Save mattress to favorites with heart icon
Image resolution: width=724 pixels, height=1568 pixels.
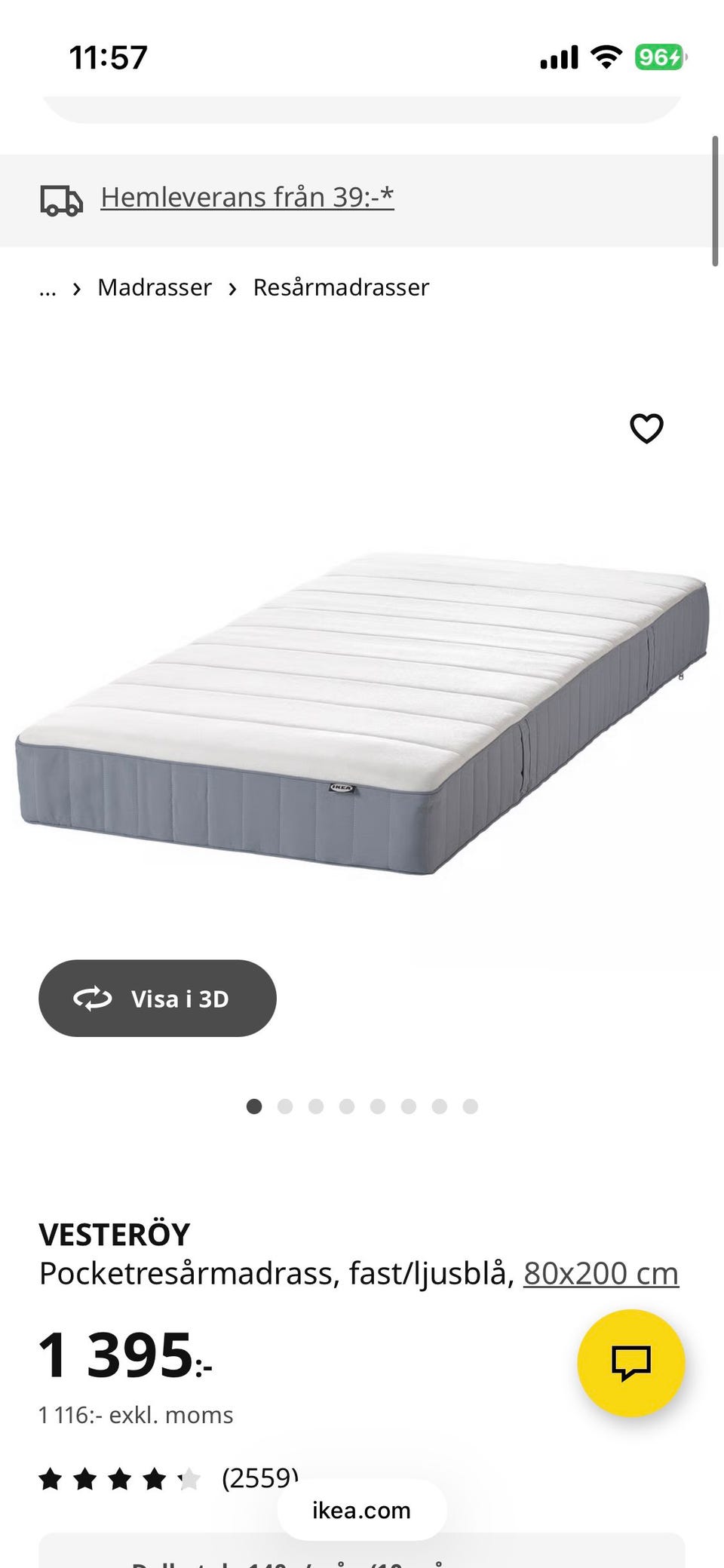click(646, 428)
